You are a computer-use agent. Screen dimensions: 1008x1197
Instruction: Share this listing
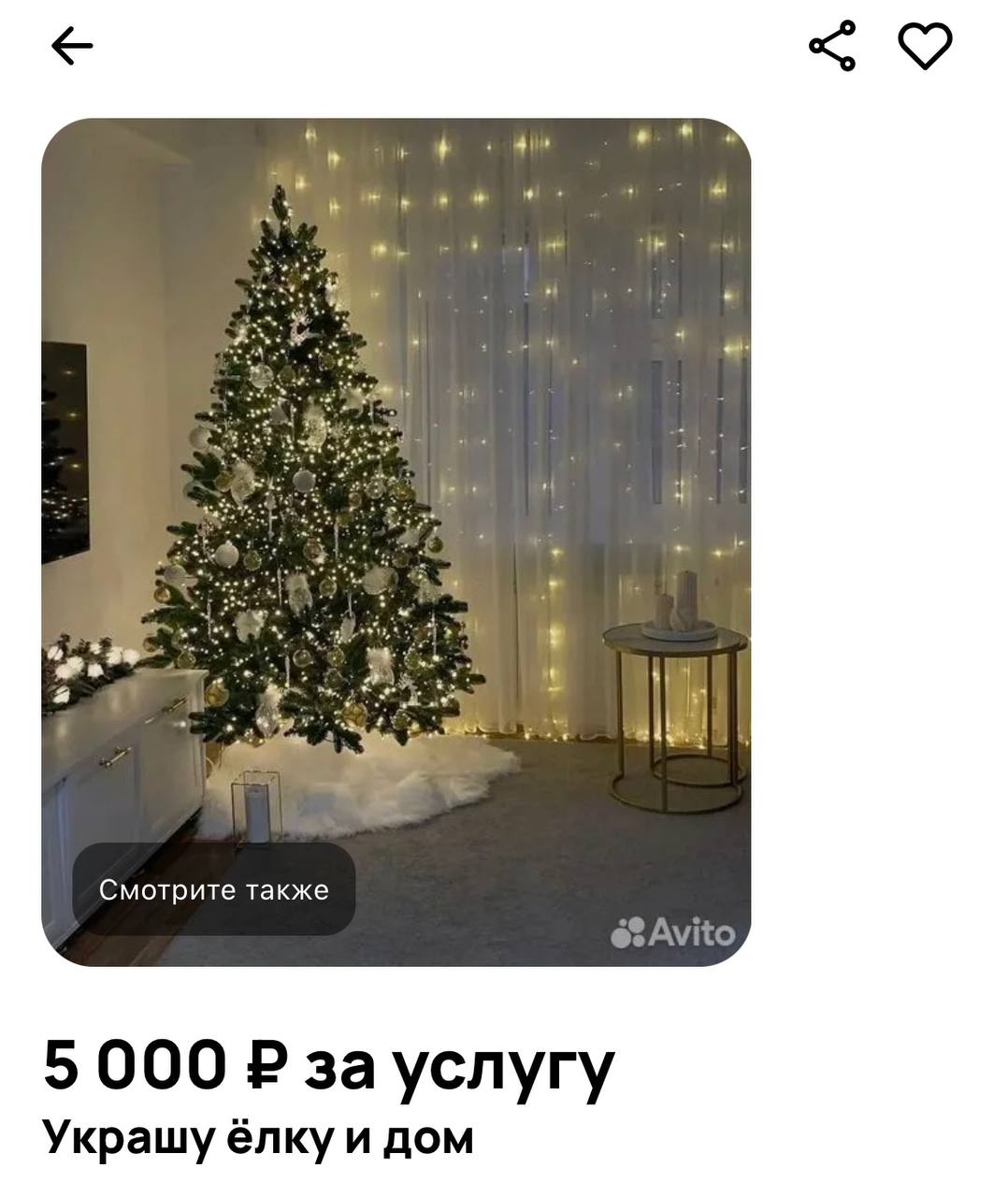832,46
